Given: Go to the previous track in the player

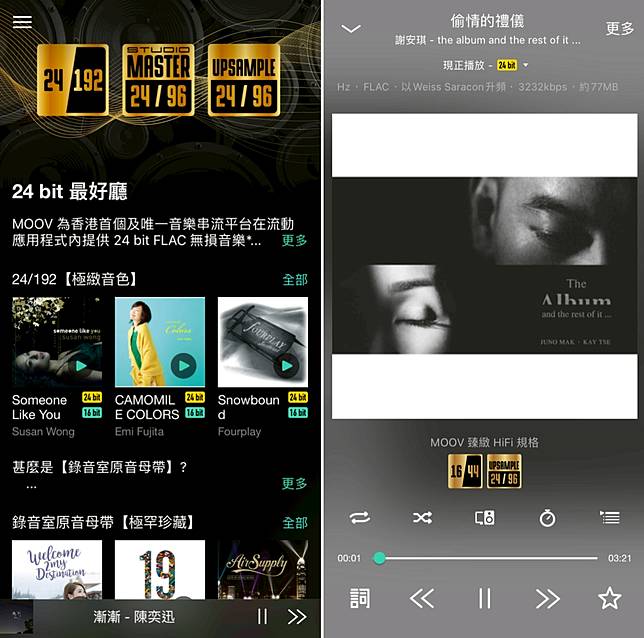Looking at the screenshot, I should click(x=422, y=598).
